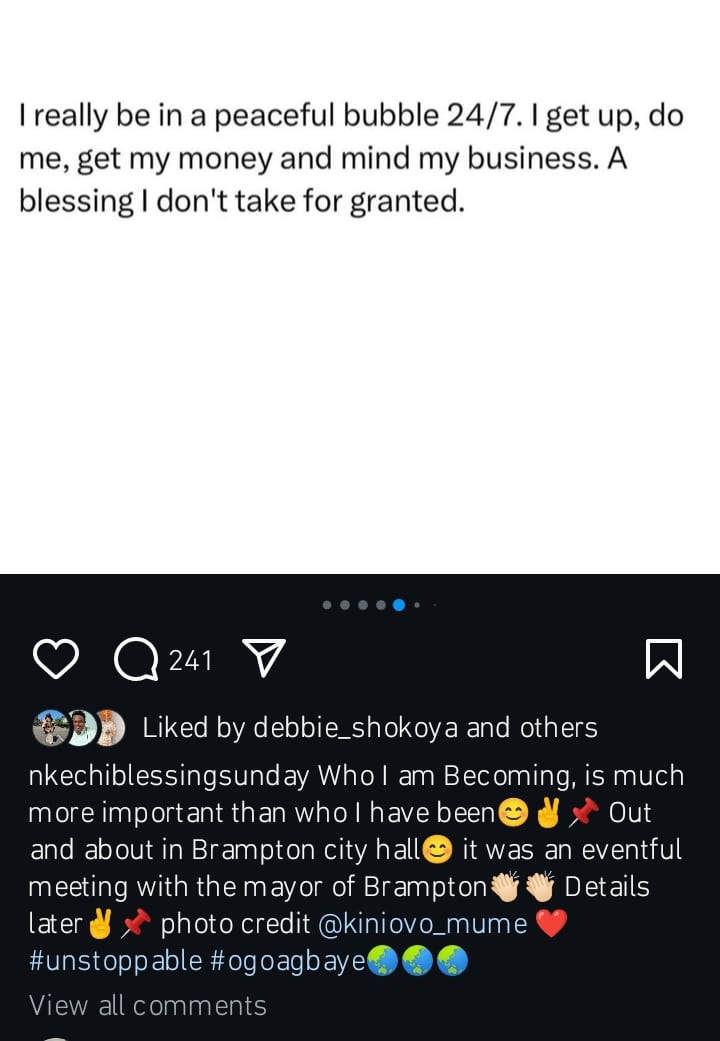The width and height of the screenshot is (720, 1041).
Task: Show who liked this post via avatars
Action: click(79, 728)
